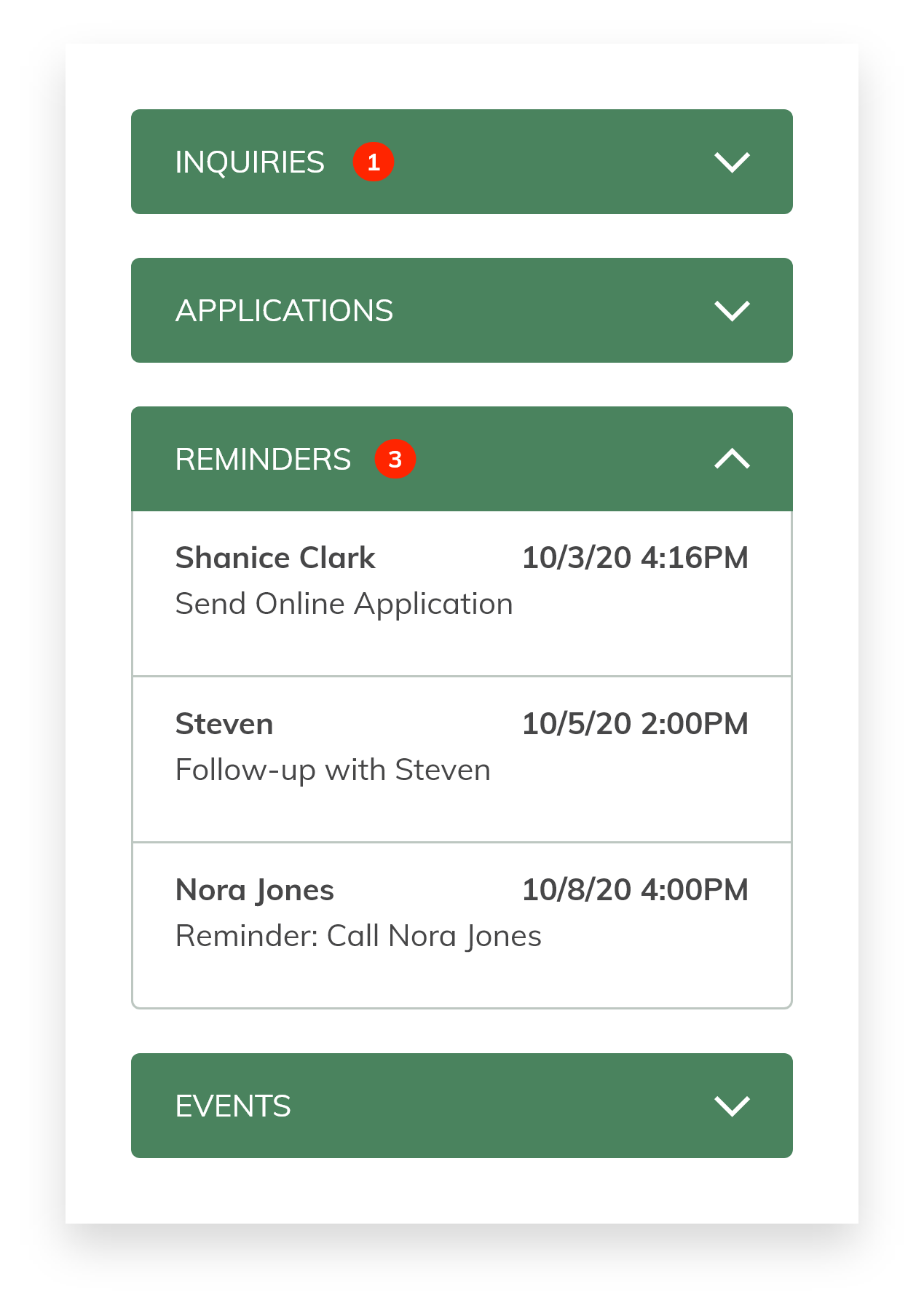Image resolution: width=924 pixels, height=1311 pixels.
Task: Expand the Applications section
Action: click(x=732, y=310)
